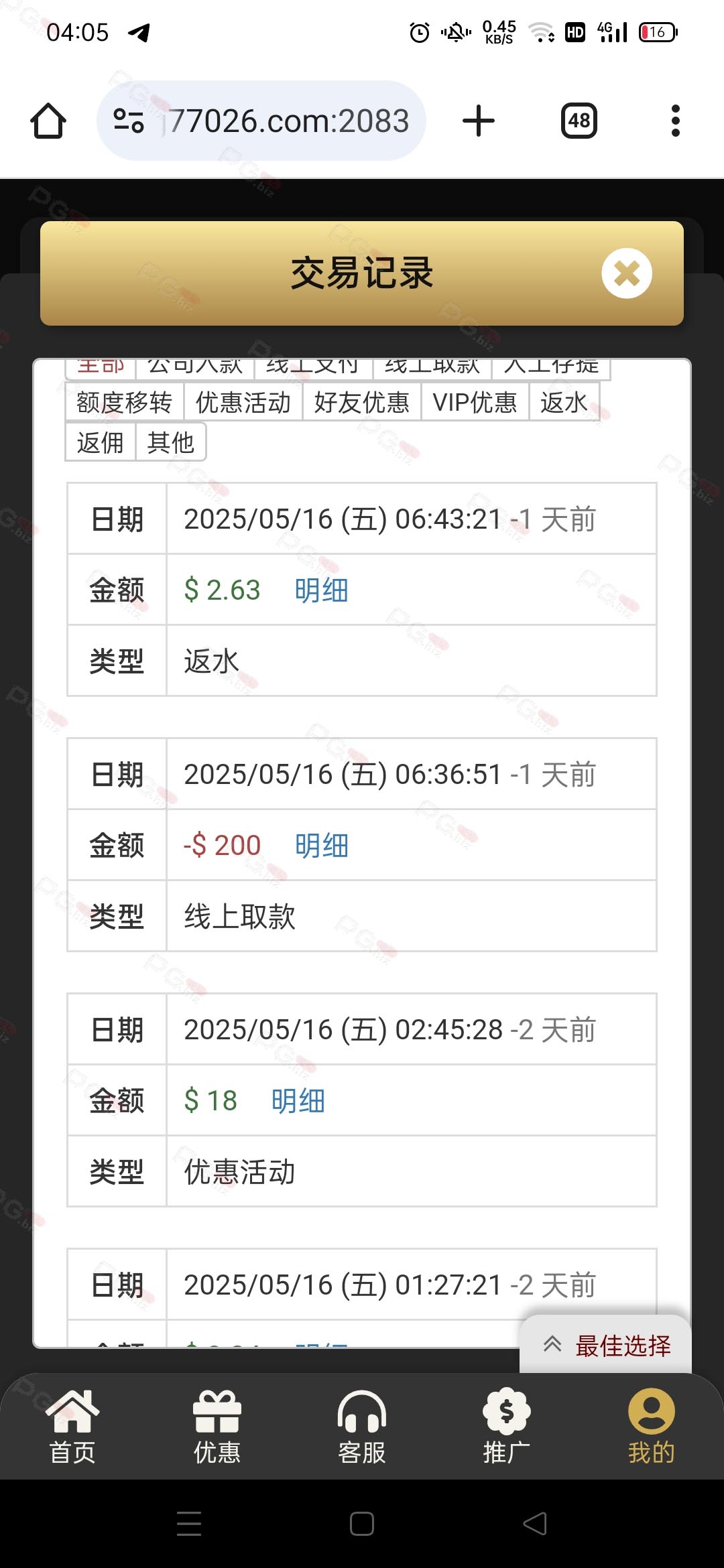Close the 交易记录 dialog

626,273
